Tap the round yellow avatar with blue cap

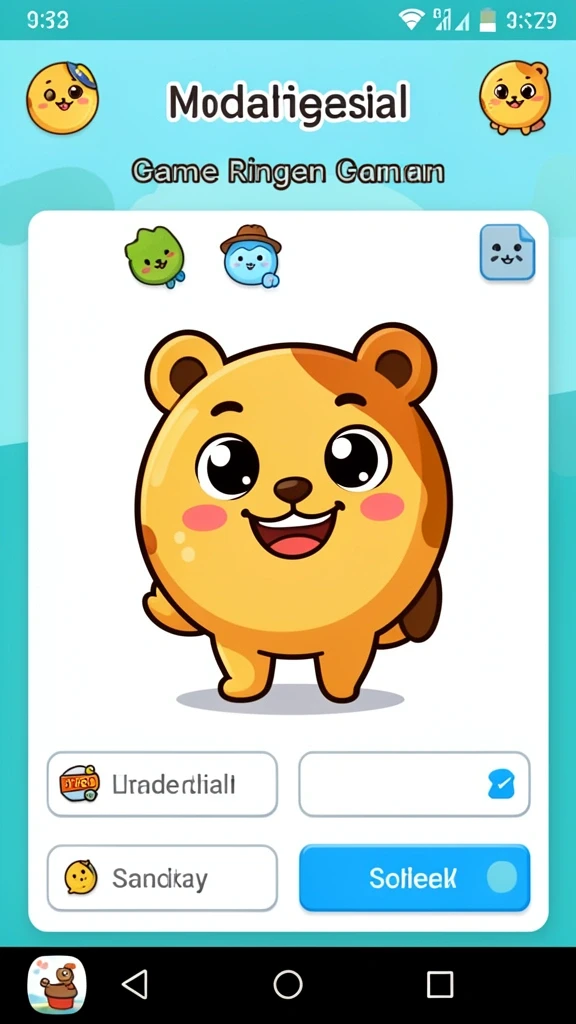[62, 97]
